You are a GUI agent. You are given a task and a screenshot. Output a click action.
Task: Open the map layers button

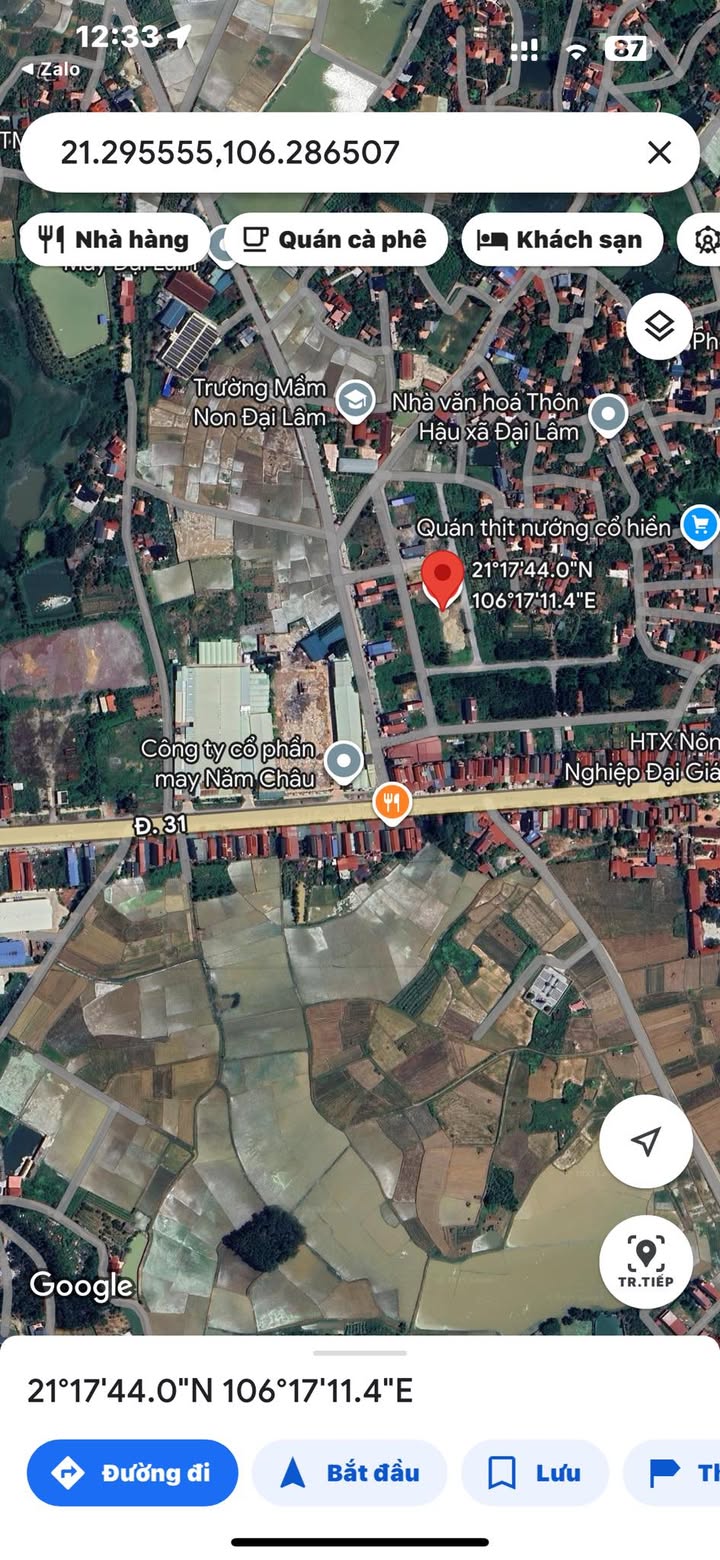(660, 326)
